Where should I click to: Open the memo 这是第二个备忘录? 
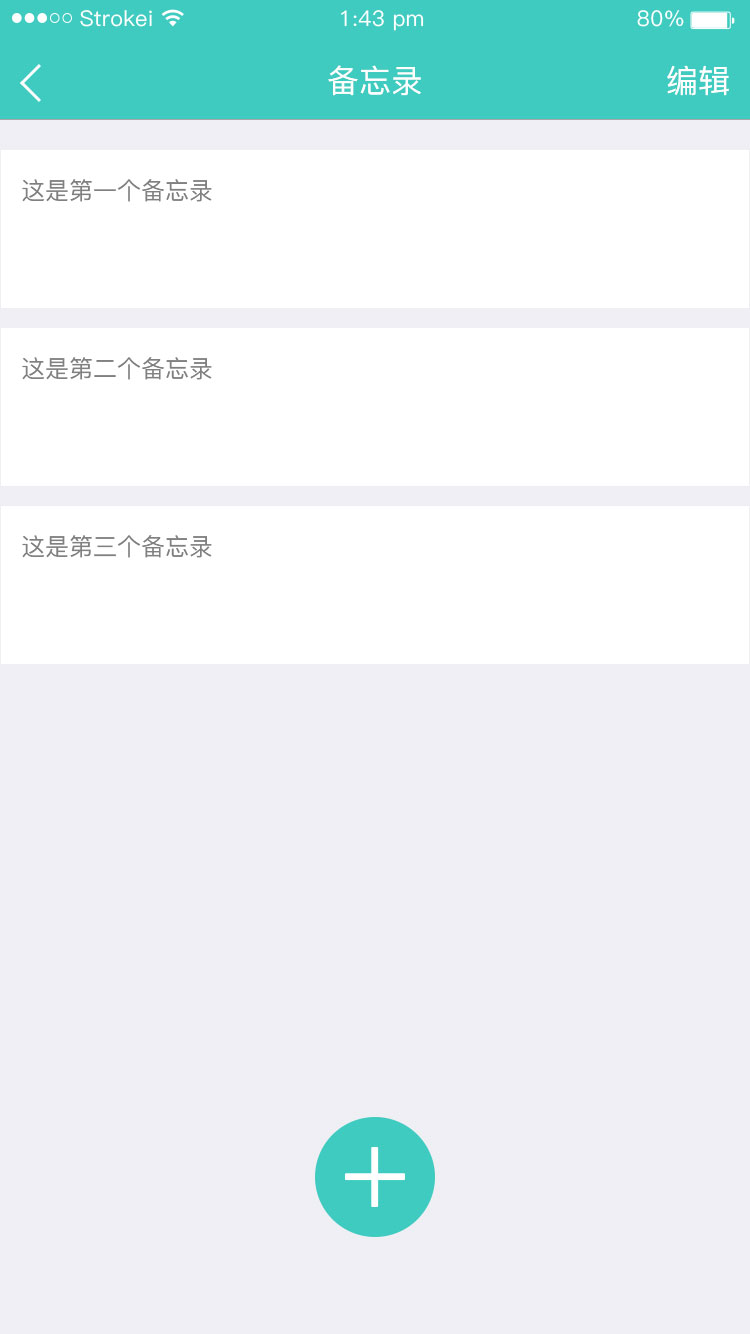[375, 407]
